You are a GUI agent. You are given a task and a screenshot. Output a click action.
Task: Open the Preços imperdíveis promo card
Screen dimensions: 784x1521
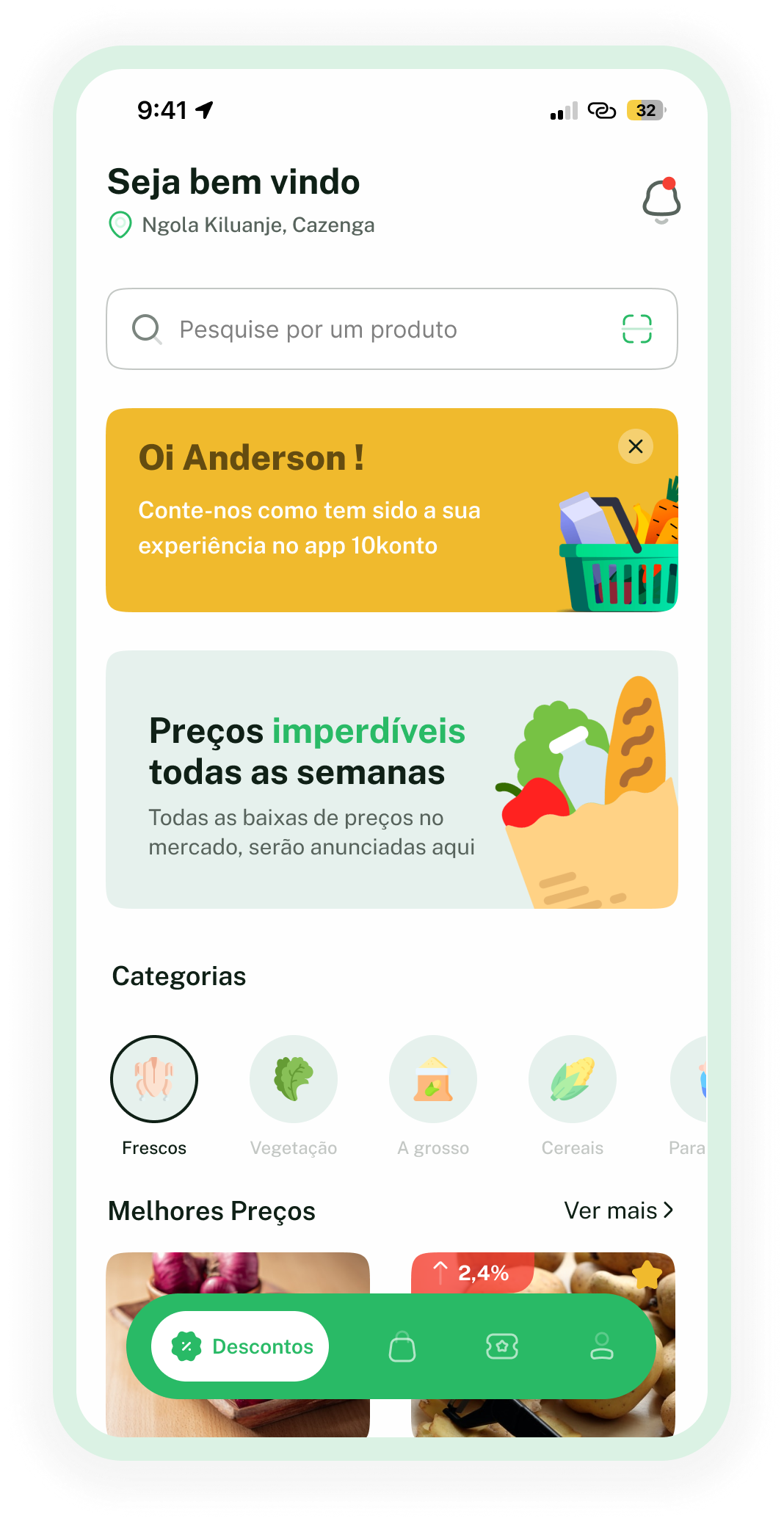coord(391,780)
